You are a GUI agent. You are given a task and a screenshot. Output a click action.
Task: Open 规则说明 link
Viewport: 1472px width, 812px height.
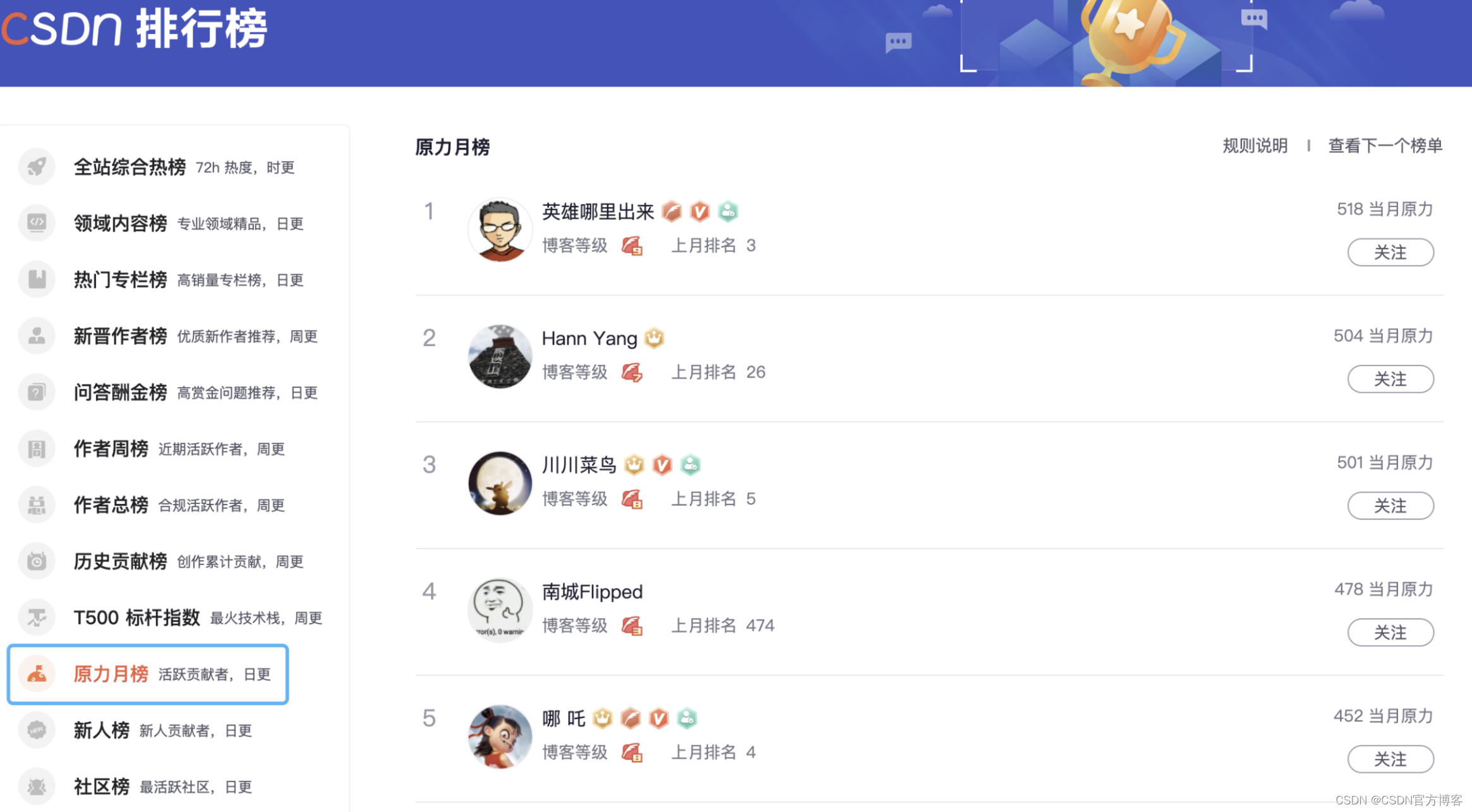click(1255, 146)
